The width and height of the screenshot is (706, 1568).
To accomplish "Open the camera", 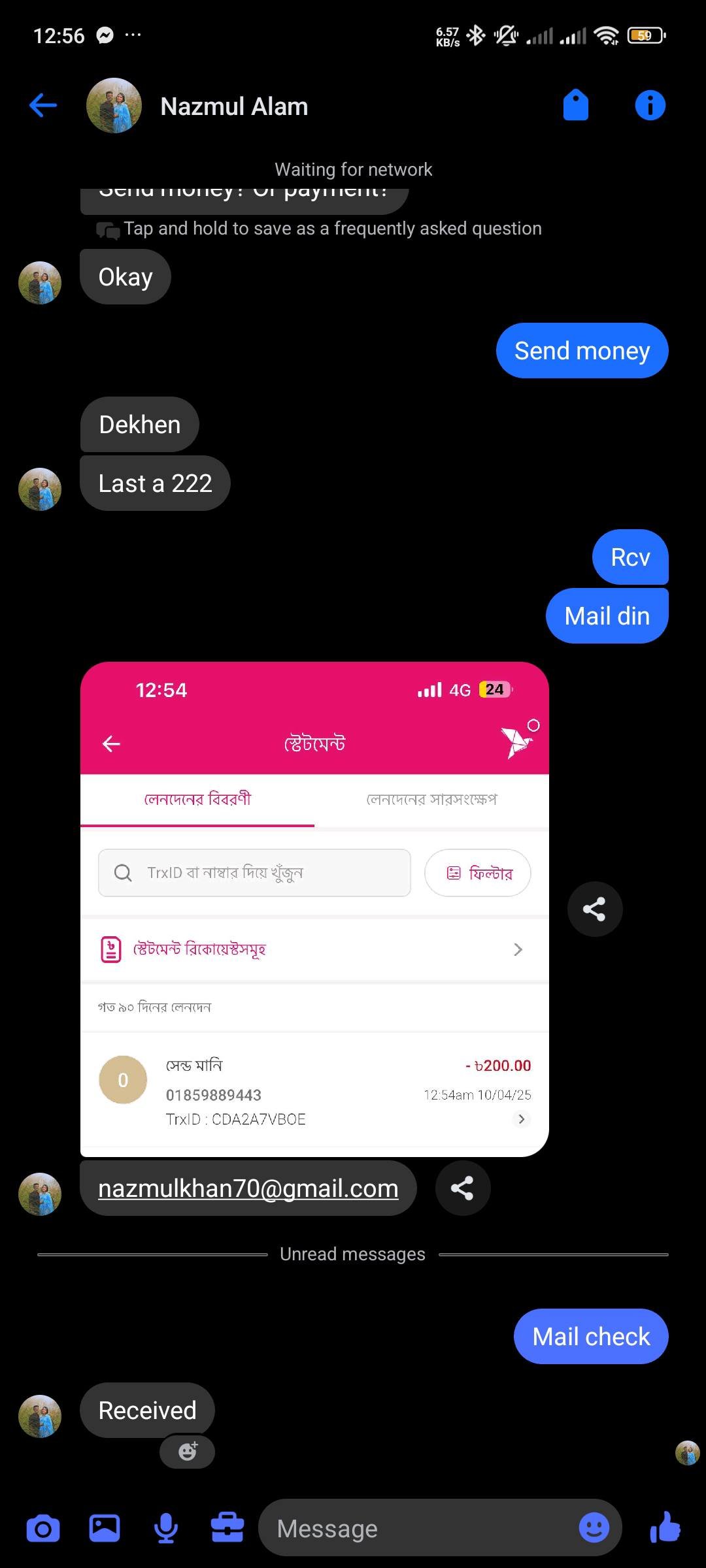I will click(43, 1529).
